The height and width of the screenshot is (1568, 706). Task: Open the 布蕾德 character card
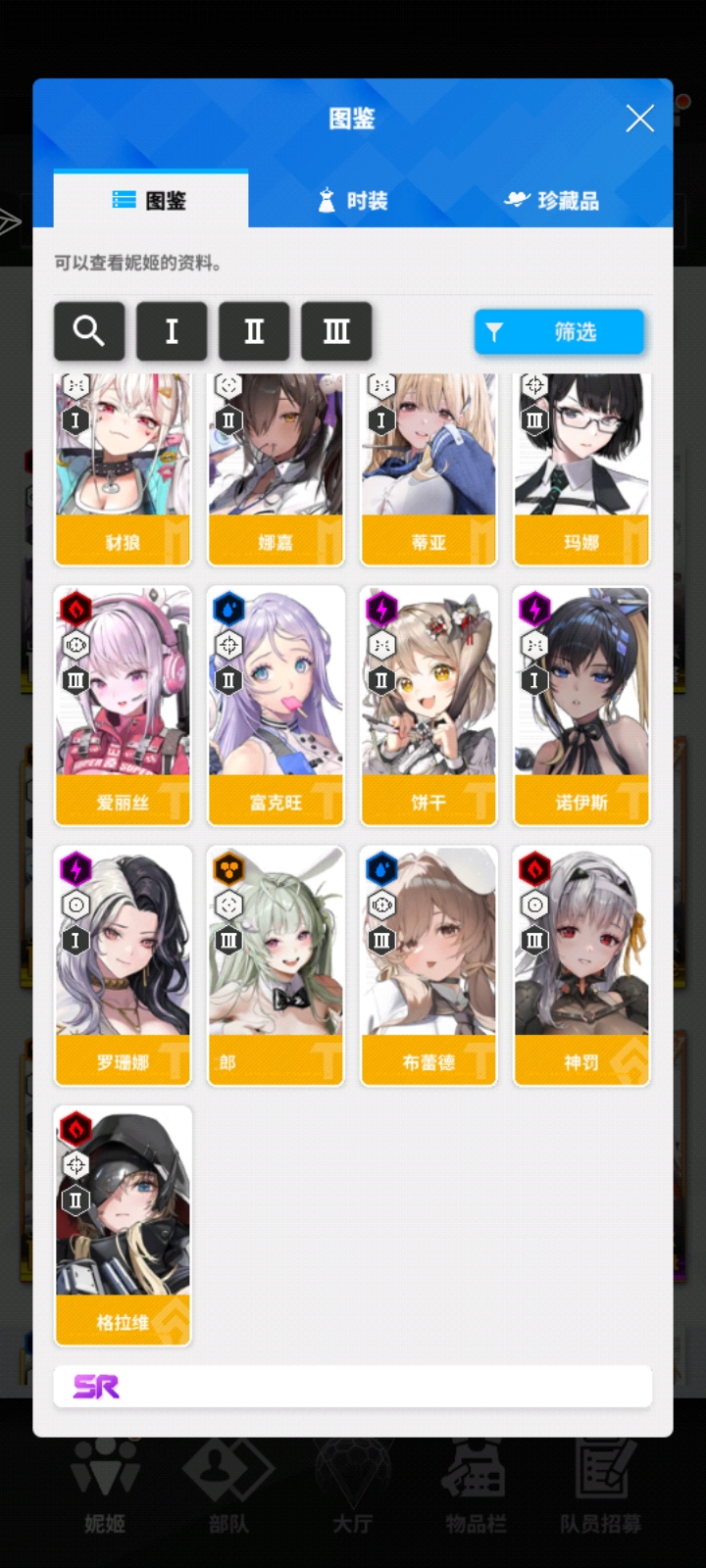[x=429, y=965]
